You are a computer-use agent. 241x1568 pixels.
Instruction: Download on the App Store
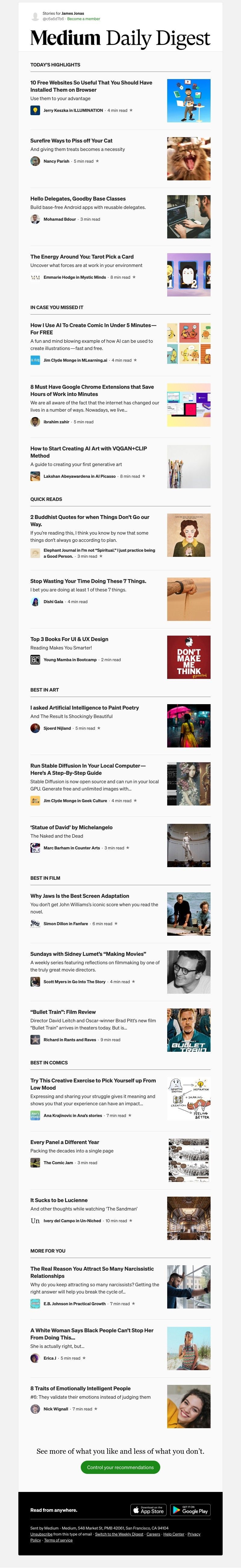[x=148, y=1510]
